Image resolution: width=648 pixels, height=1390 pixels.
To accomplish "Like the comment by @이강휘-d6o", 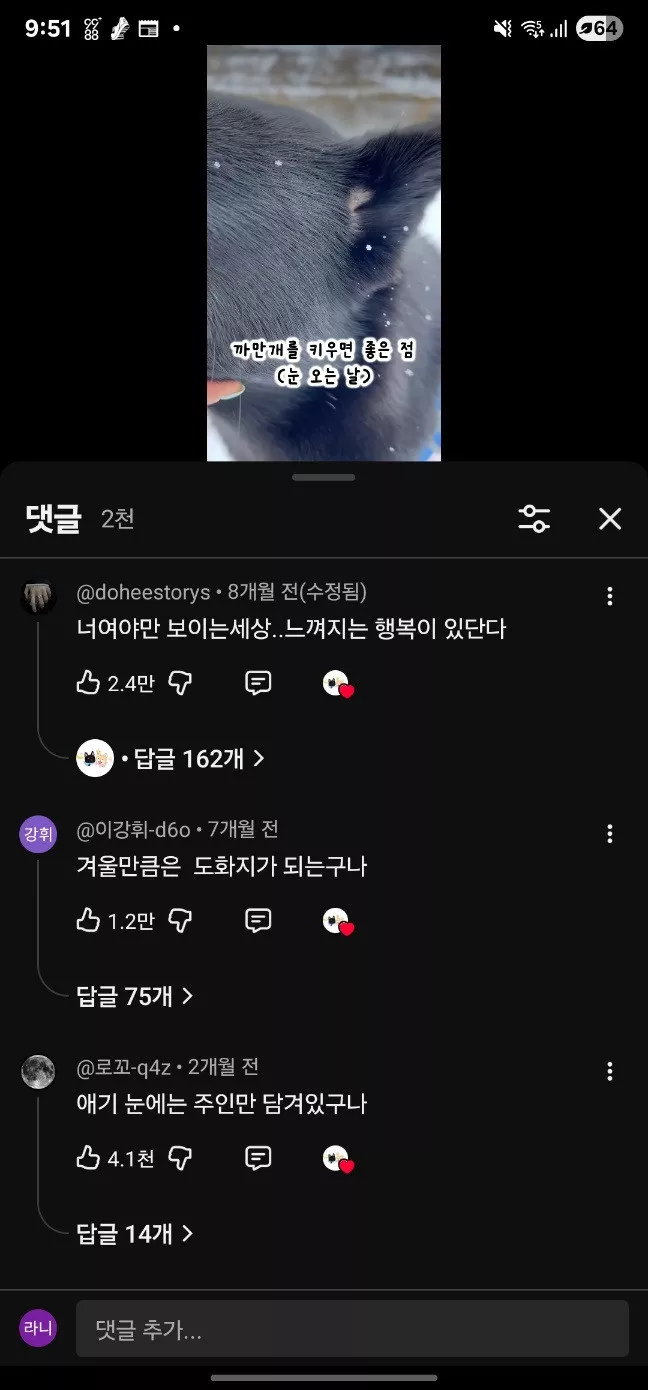I will (x=89, y=921).
